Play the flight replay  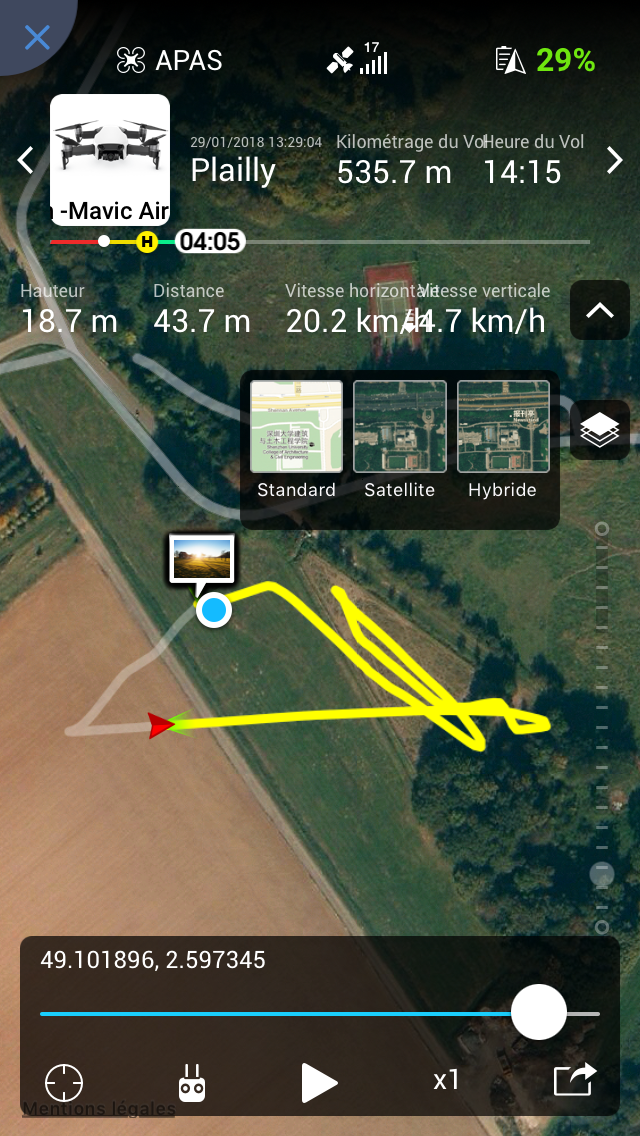click(x=319, y=1083)
